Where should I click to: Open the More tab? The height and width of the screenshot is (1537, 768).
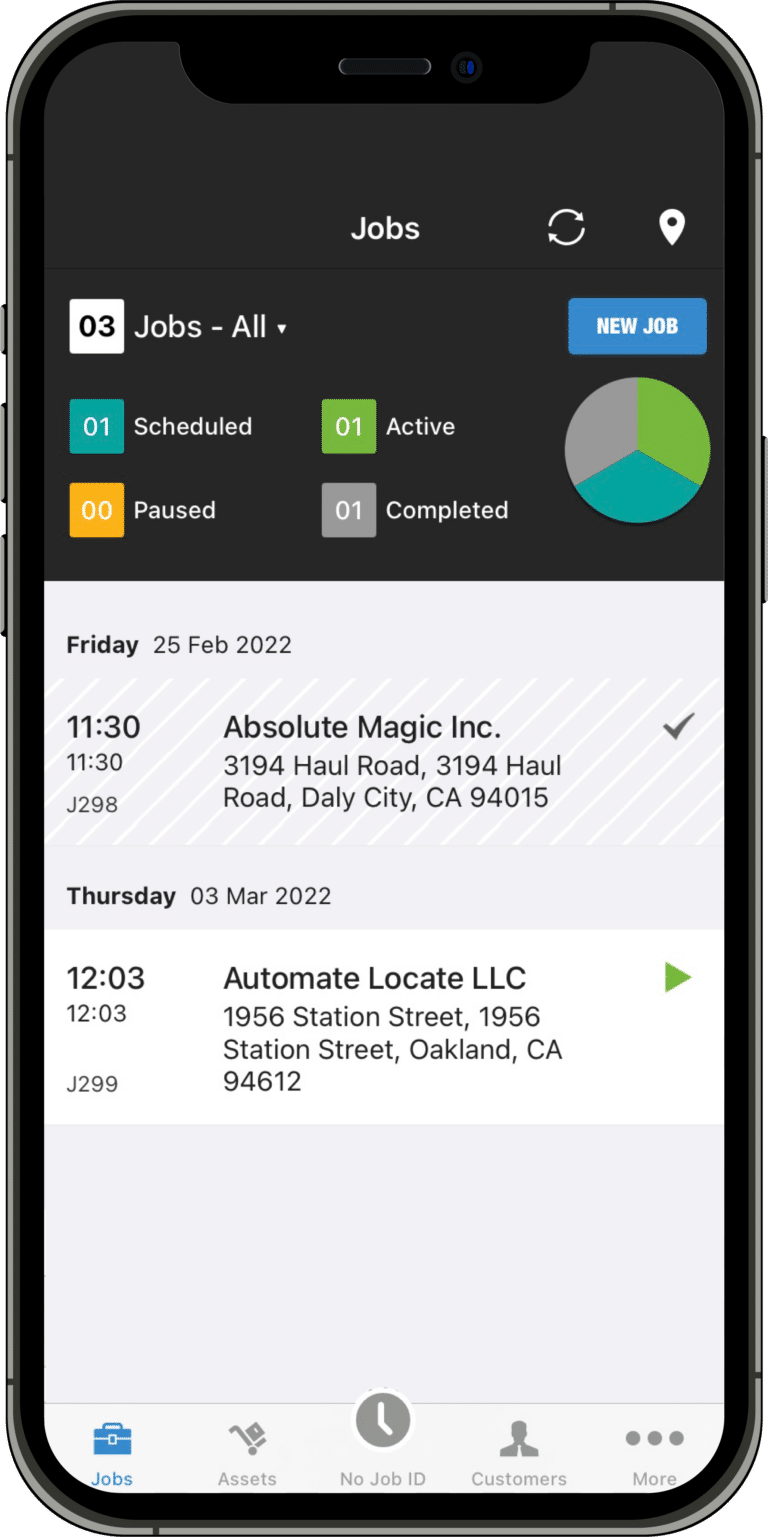(x=654, y=1452)
